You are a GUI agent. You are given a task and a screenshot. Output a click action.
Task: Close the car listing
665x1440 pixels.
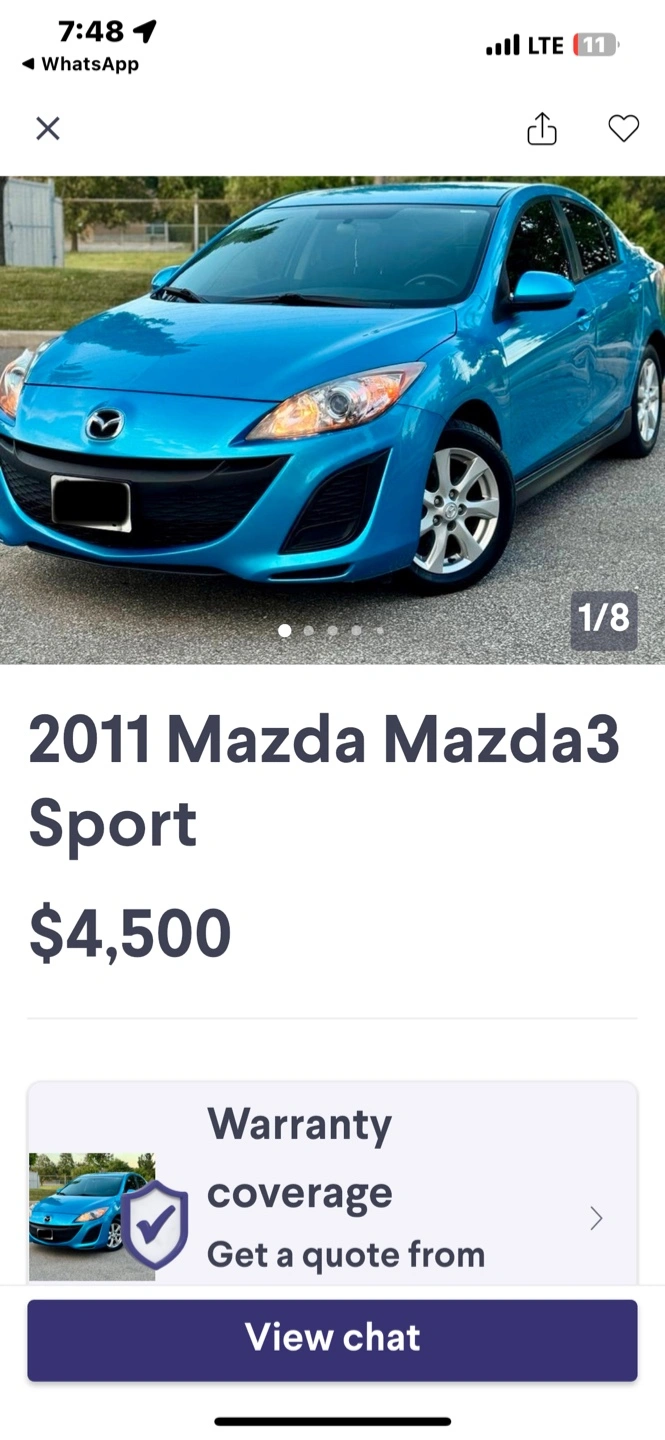(48, 129)
